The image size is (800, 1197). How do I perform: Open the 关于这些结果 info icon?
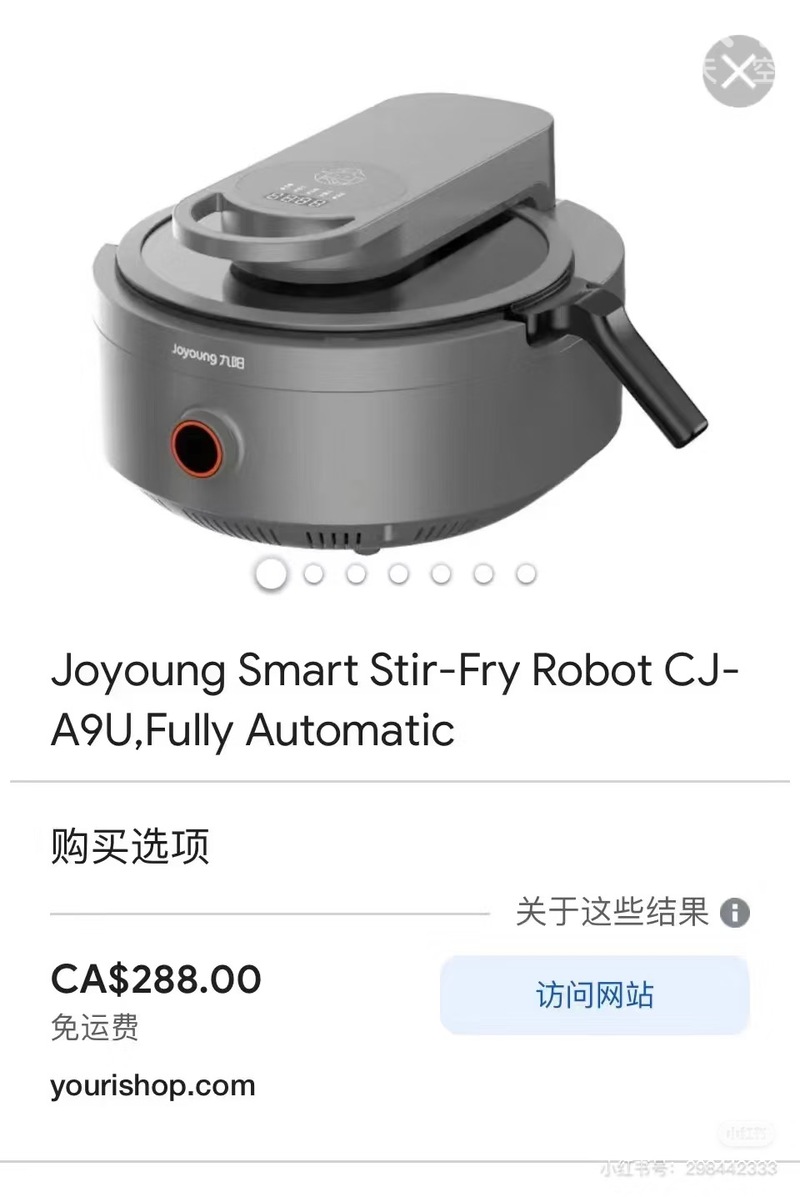click(x=735, y=912)
